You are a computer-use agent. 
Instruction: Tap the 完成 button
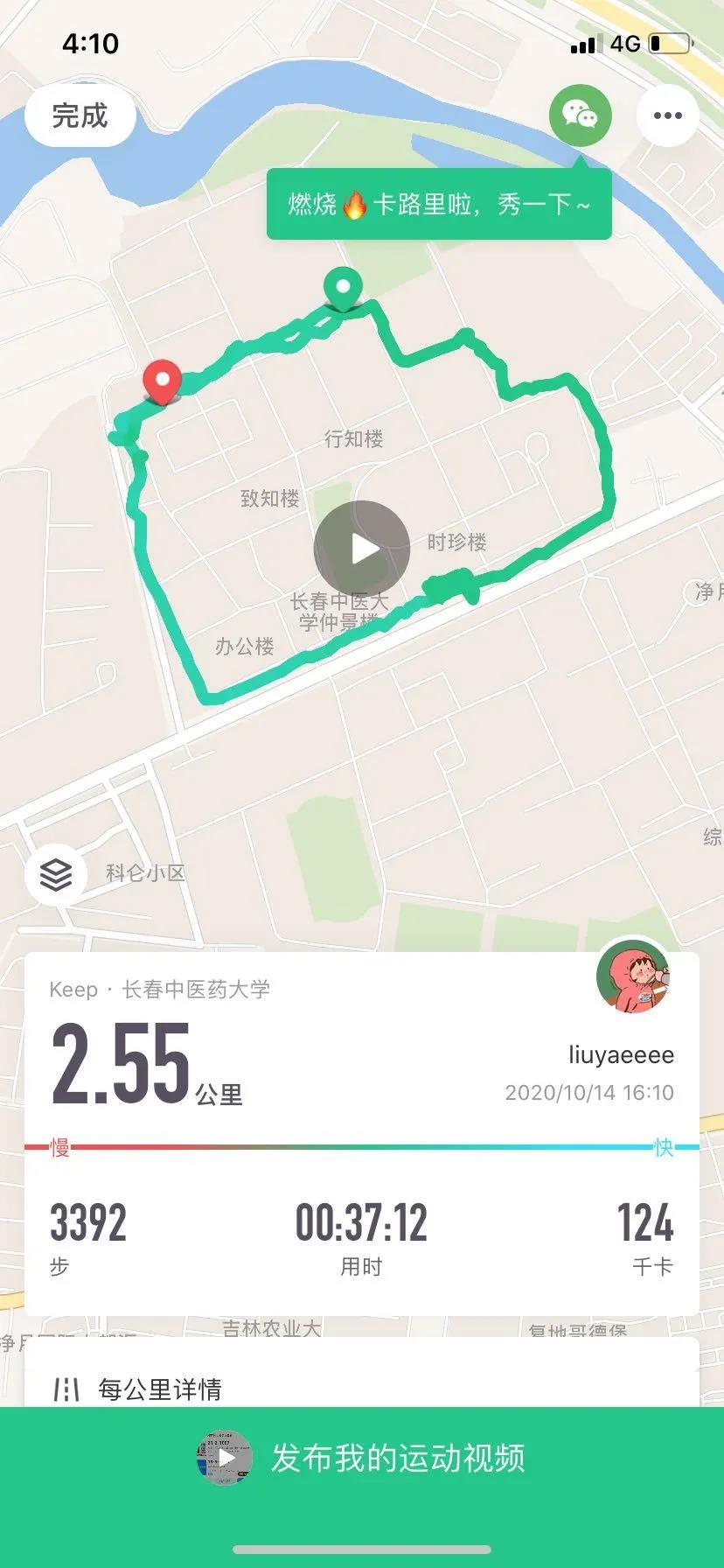80,115
